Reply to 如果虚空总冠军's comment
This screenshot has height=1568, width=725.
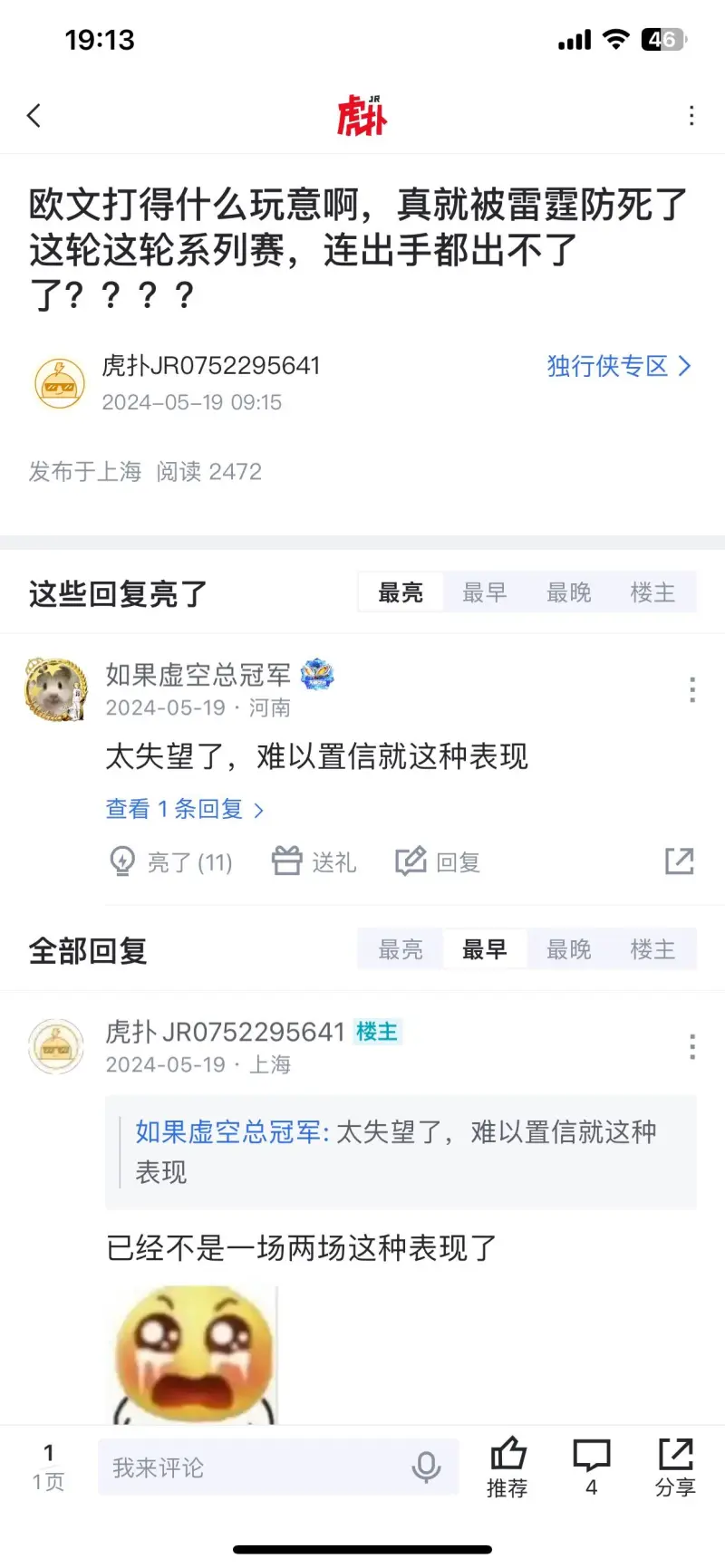coord(438,861)
